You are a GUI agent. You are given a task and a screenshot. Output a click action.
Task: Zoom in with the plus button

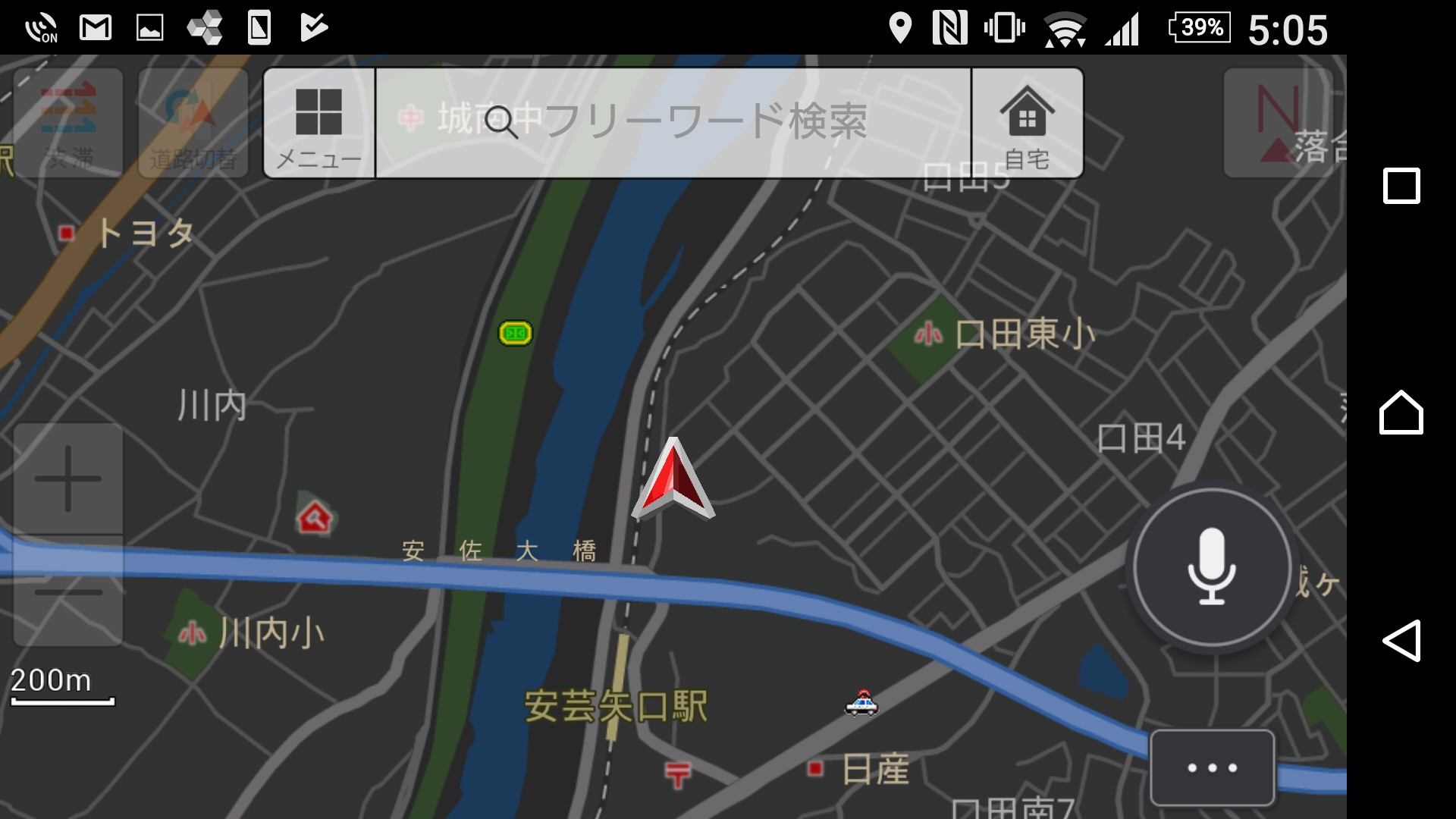pos(68,479)
